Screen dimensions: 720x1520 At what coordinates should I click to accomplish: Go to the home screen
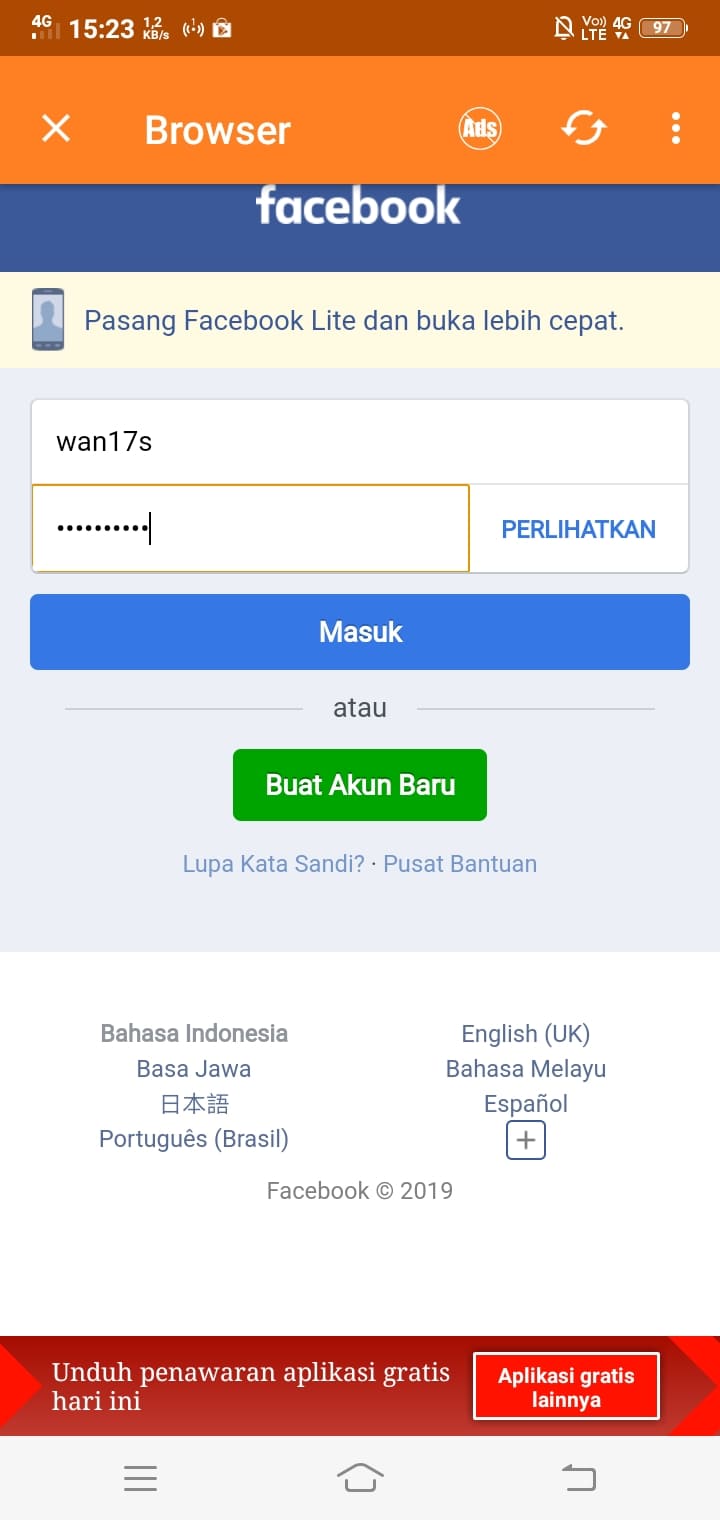point(360,1478)
